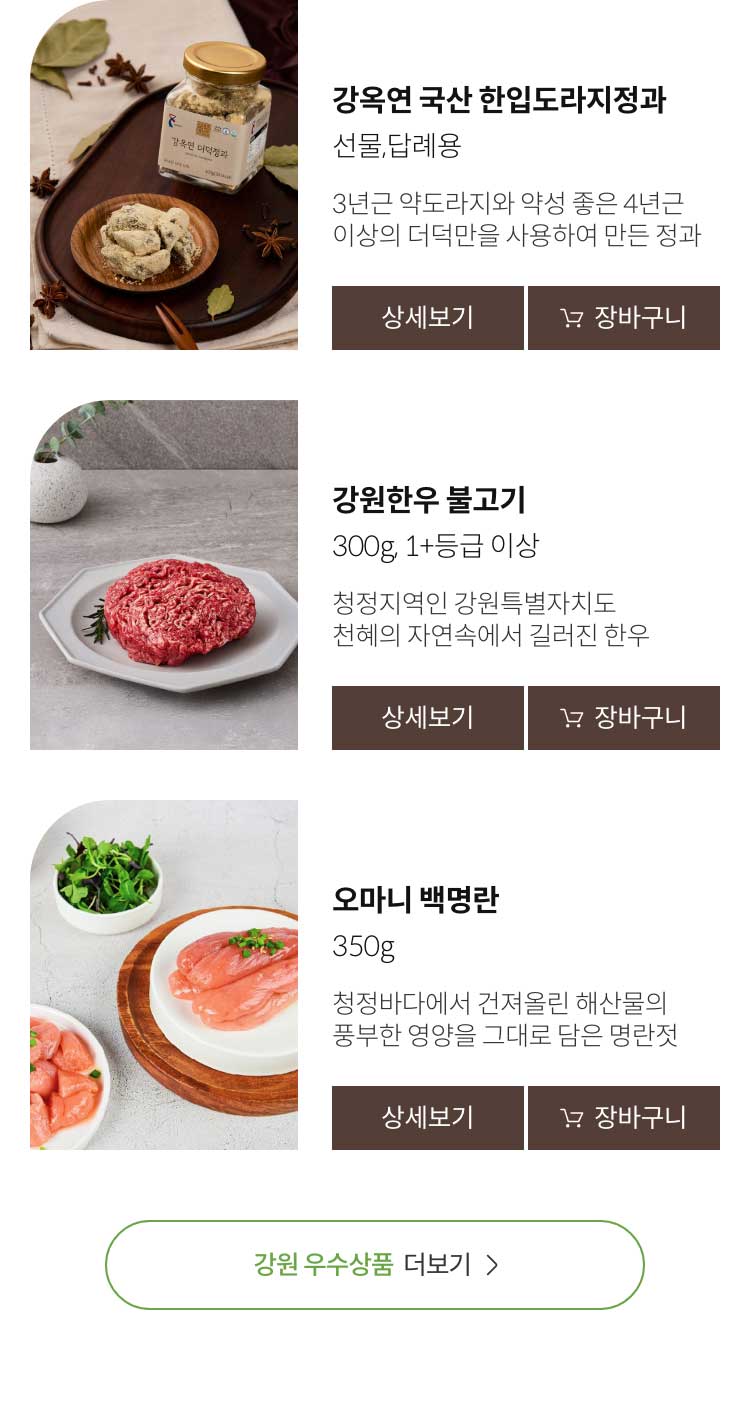The height and width of the screenshot is (1424, 750).
Task: Open 상세보기 for 오마니 백명란
Action: (x=427, y=1118)
